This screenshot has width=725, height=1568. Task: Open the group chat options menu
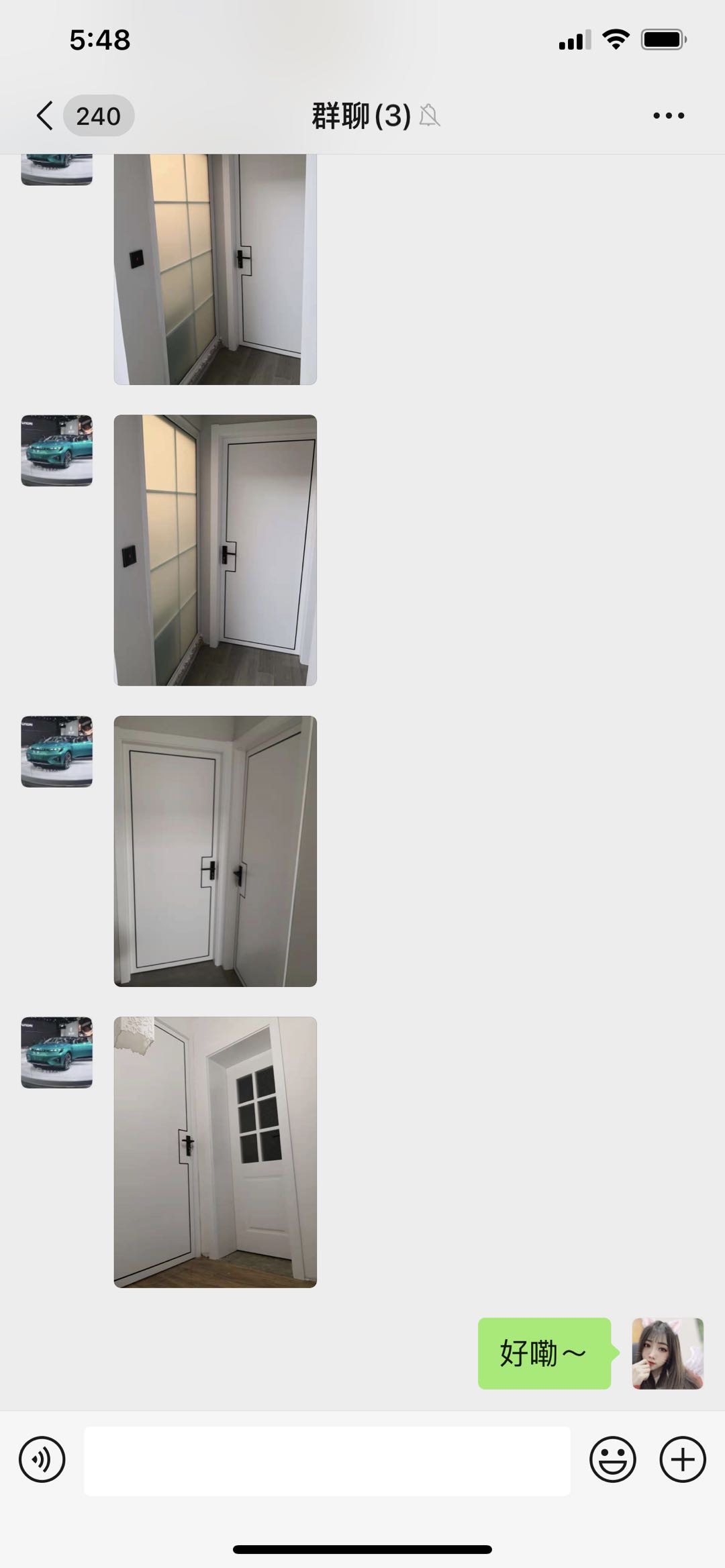[669, 115]
